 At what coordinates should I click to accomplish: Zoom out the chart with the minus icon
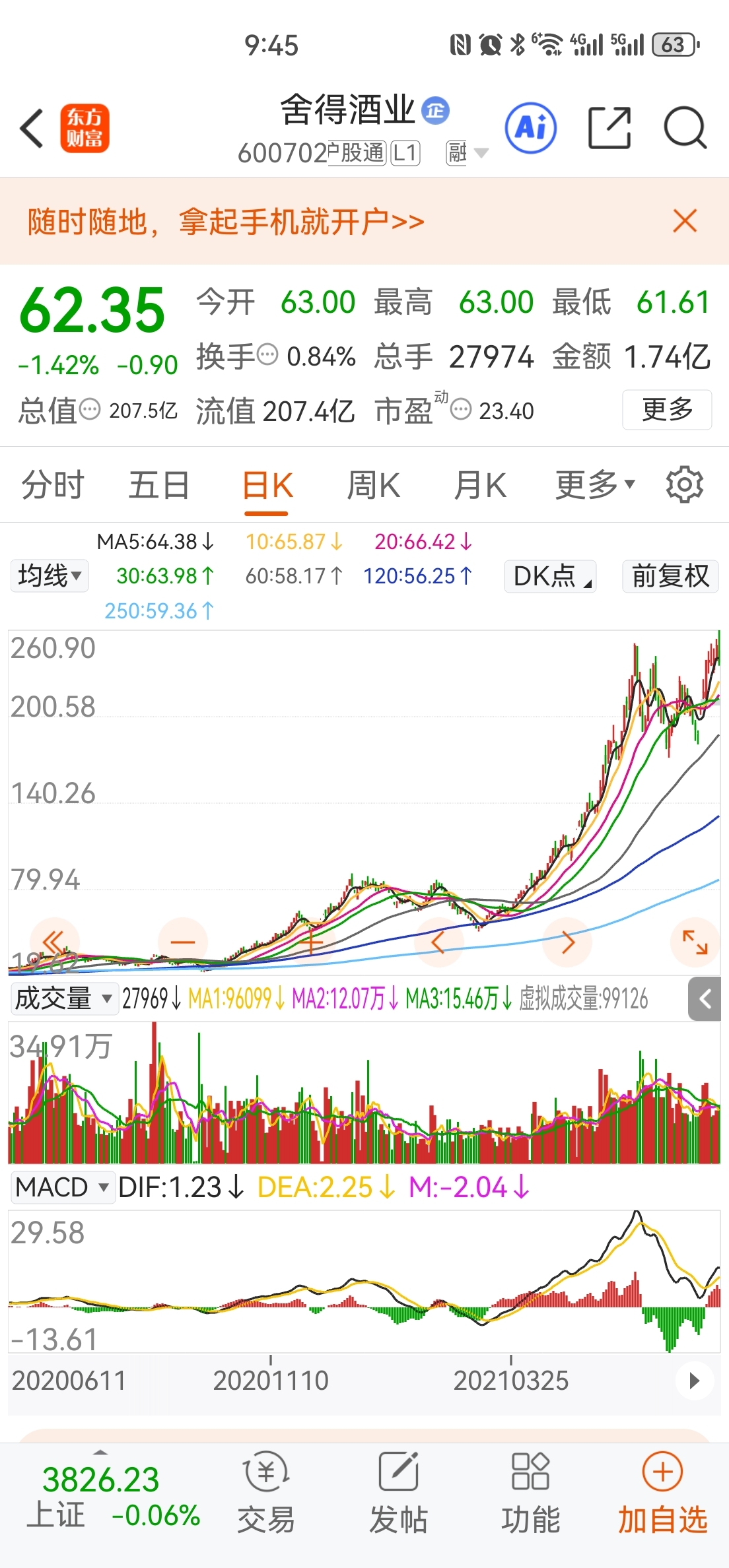pyautogui.click(x=183, y=942)
